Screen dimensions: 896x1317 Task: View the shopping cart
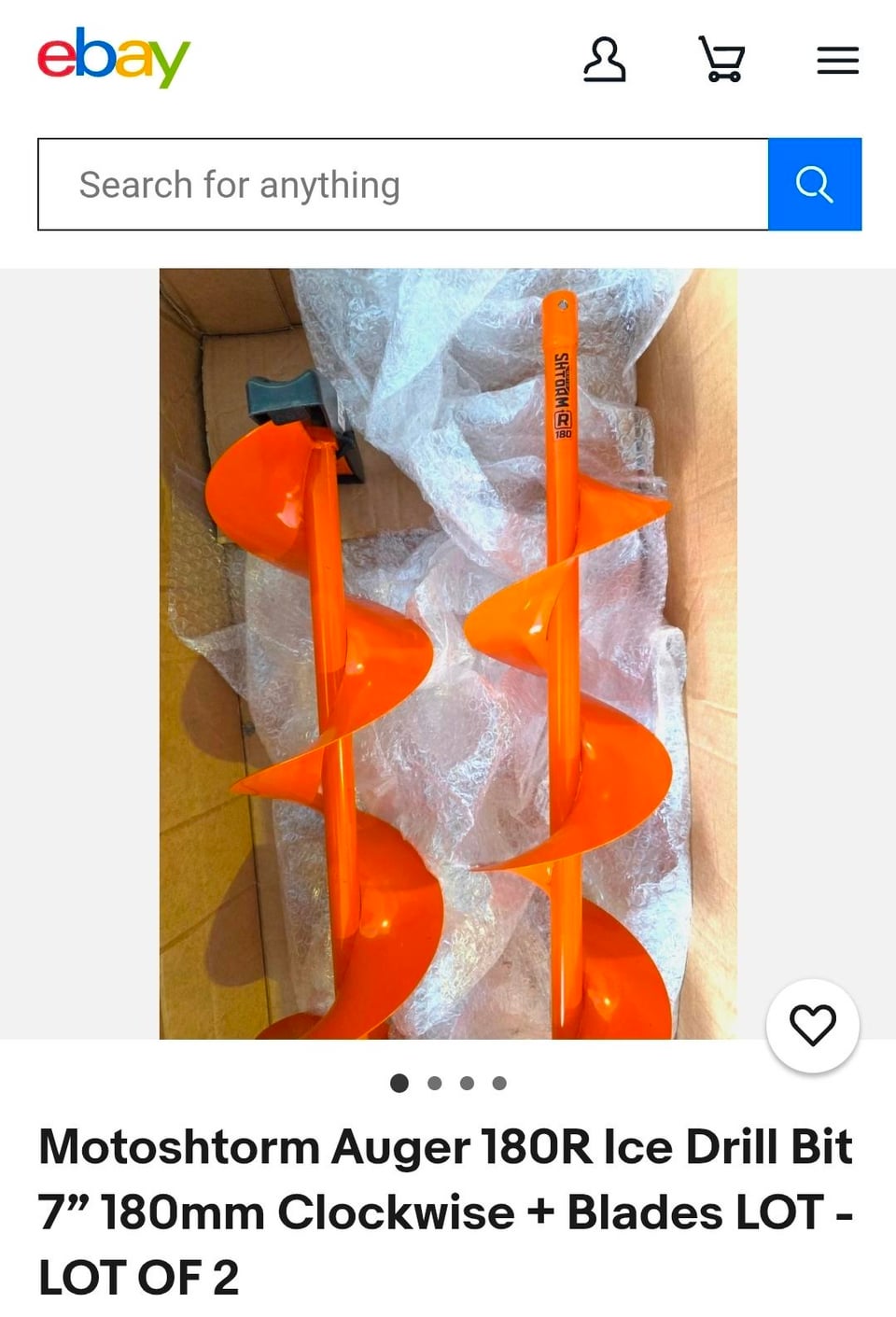(x=722, y=60)
